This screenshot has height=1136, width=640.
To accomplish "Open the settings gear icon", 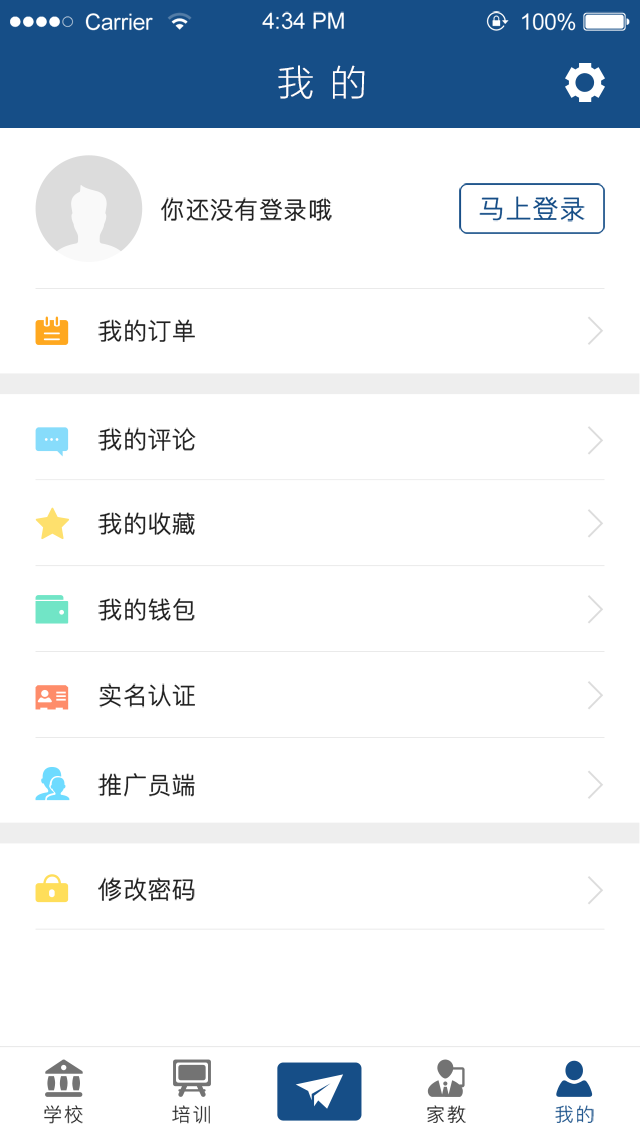I will coord(585,83).
